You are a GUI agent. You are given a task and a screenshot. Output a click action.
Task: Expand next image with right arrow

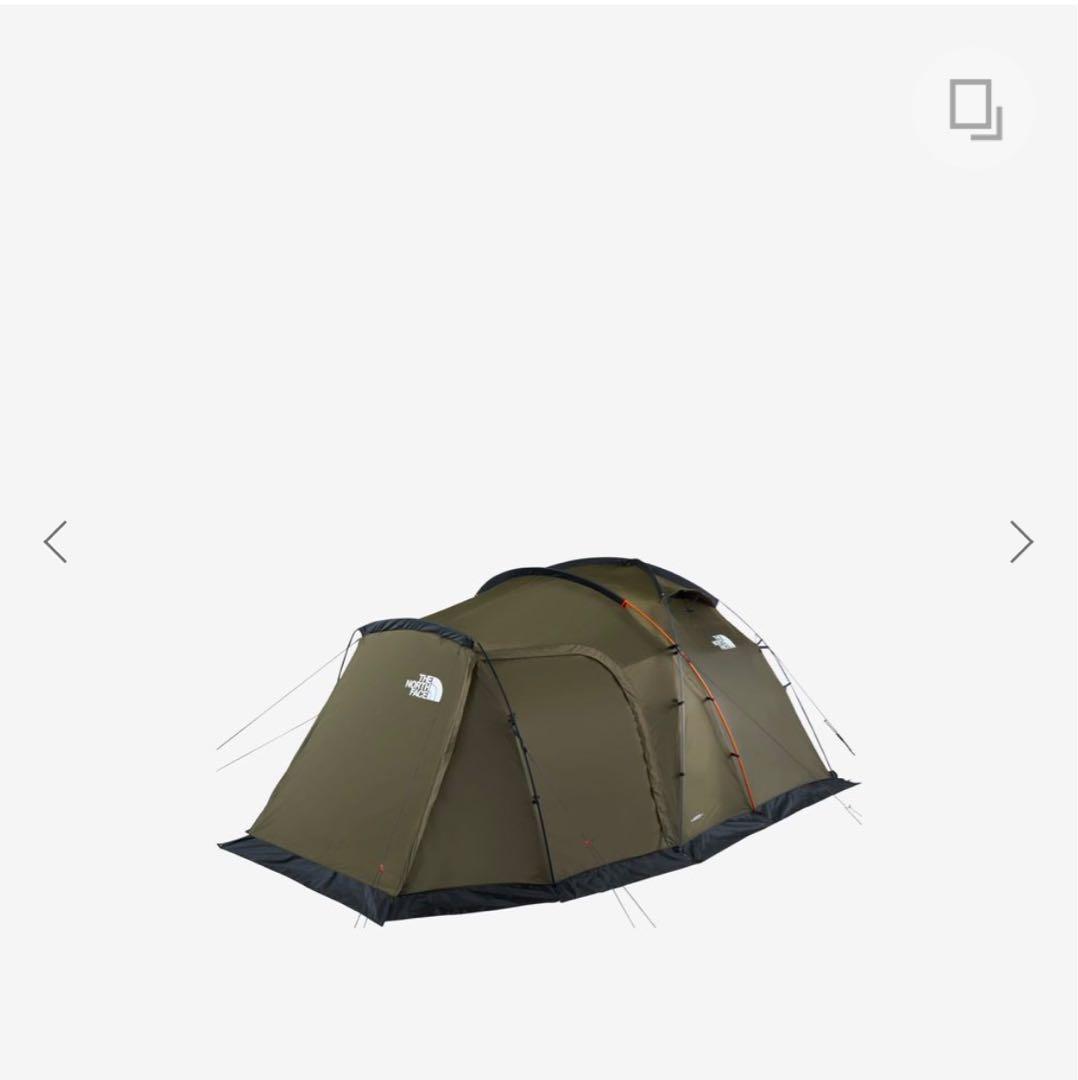(1023, 541)
